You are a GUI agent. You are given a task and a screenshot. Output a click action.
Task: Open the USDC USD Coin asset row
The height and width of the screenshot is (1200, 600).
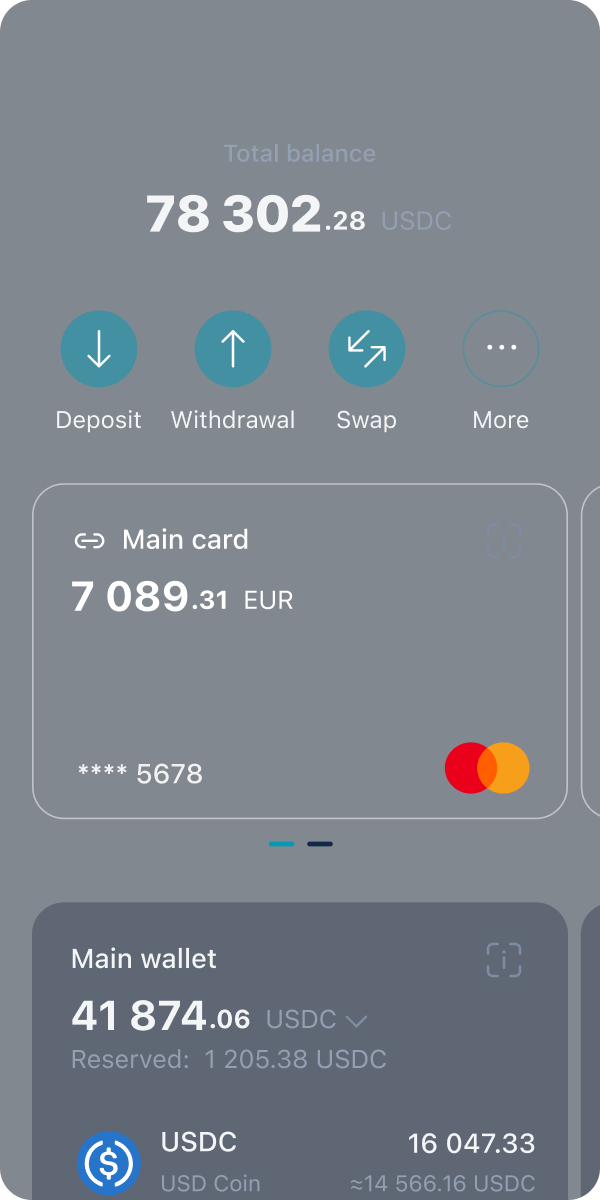(300, 1162)
